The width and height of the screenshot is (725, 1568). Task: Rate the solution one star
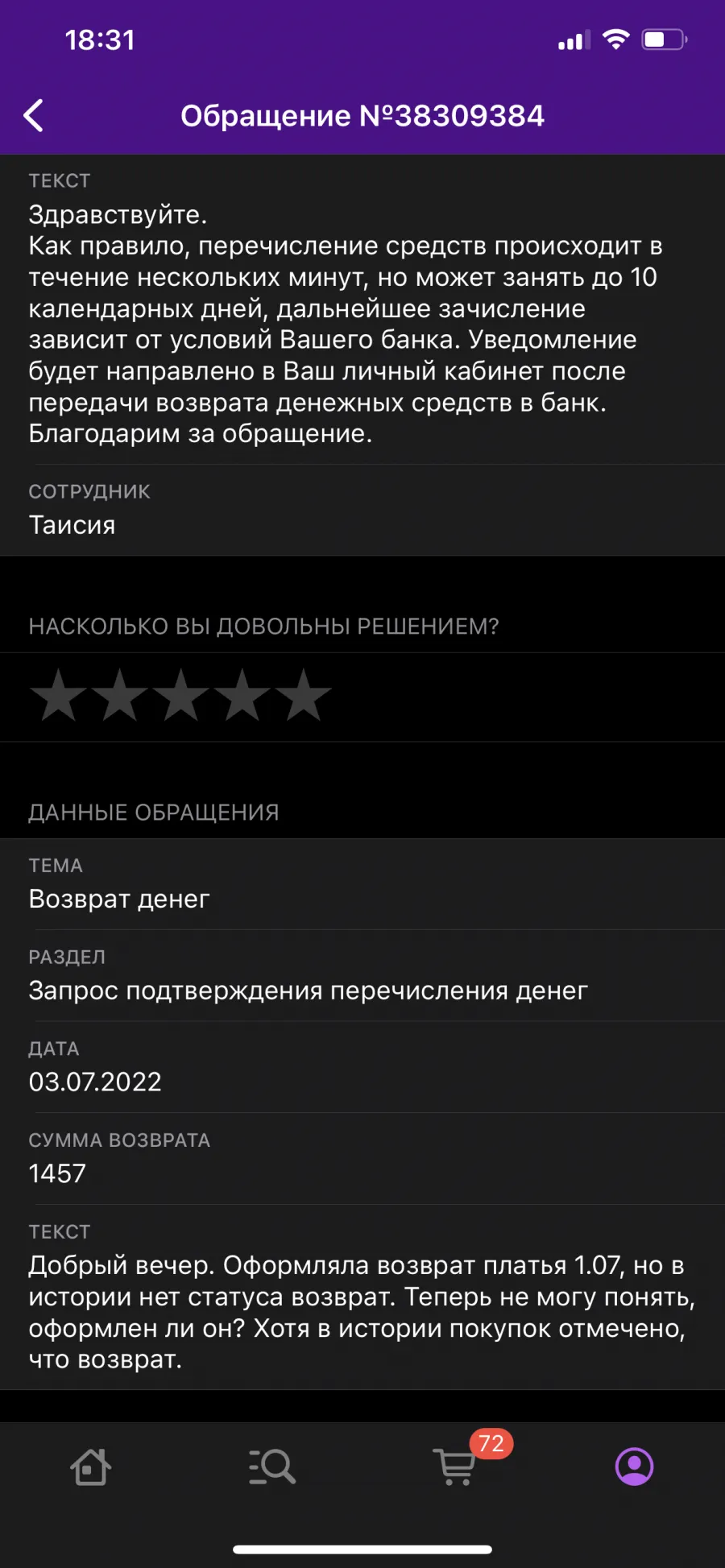point(58,695)
